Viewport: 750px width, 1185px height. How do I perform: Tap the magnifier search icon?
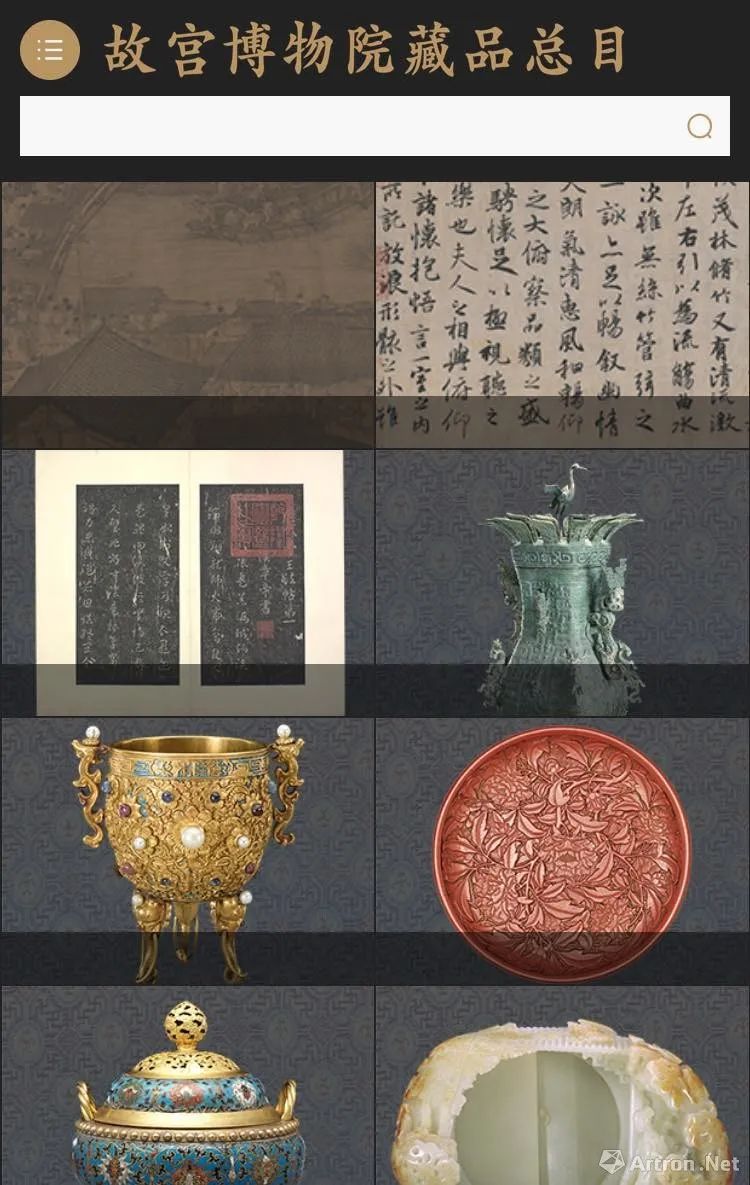point(699,126)
